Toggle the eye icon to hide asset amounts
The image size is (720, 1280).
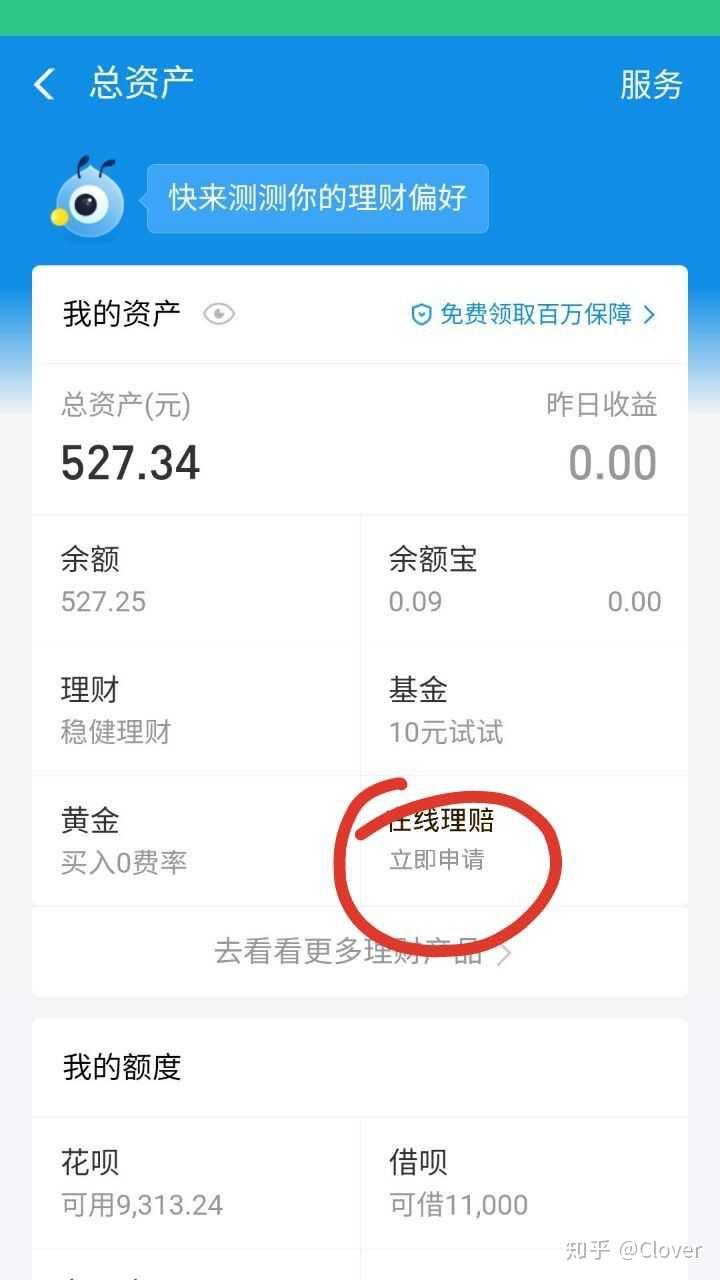pos(219,314)
